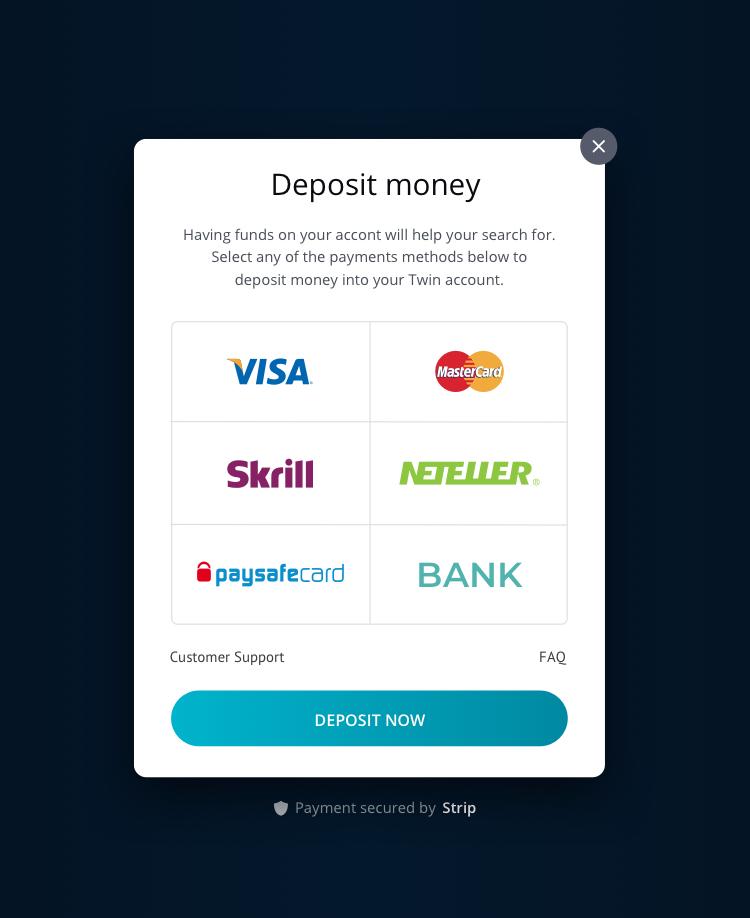Select Visa as payment method

[x=270, y=372]
